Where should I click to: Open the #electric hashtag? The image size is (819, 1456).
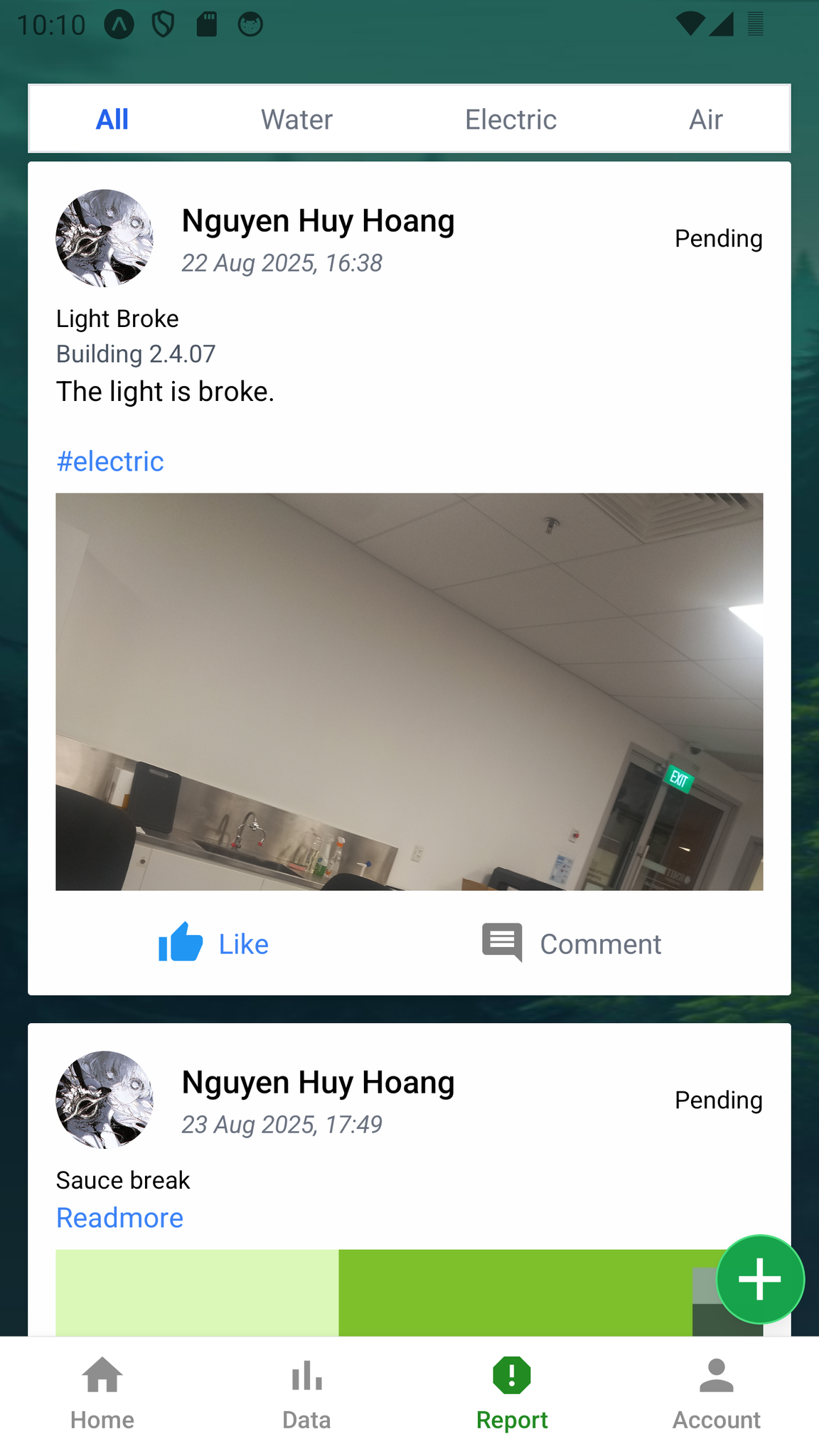tap(110, 461)
